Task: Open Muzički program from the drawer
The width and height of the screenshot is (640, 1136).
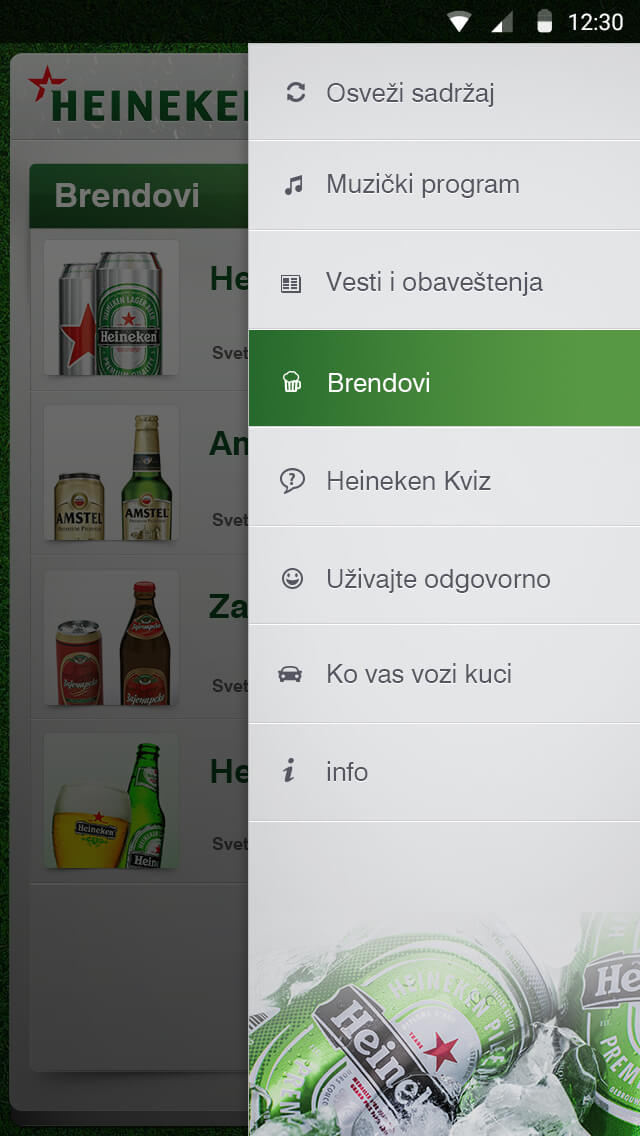Action: [x=444, y=185]
